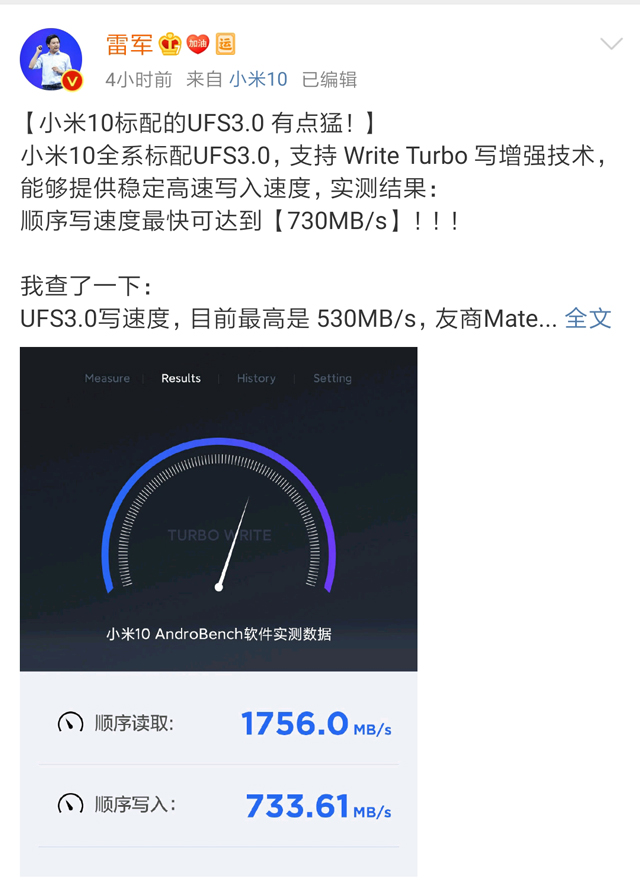
Task: Tap the 雷军 username
Action: [x=128, y=44]
